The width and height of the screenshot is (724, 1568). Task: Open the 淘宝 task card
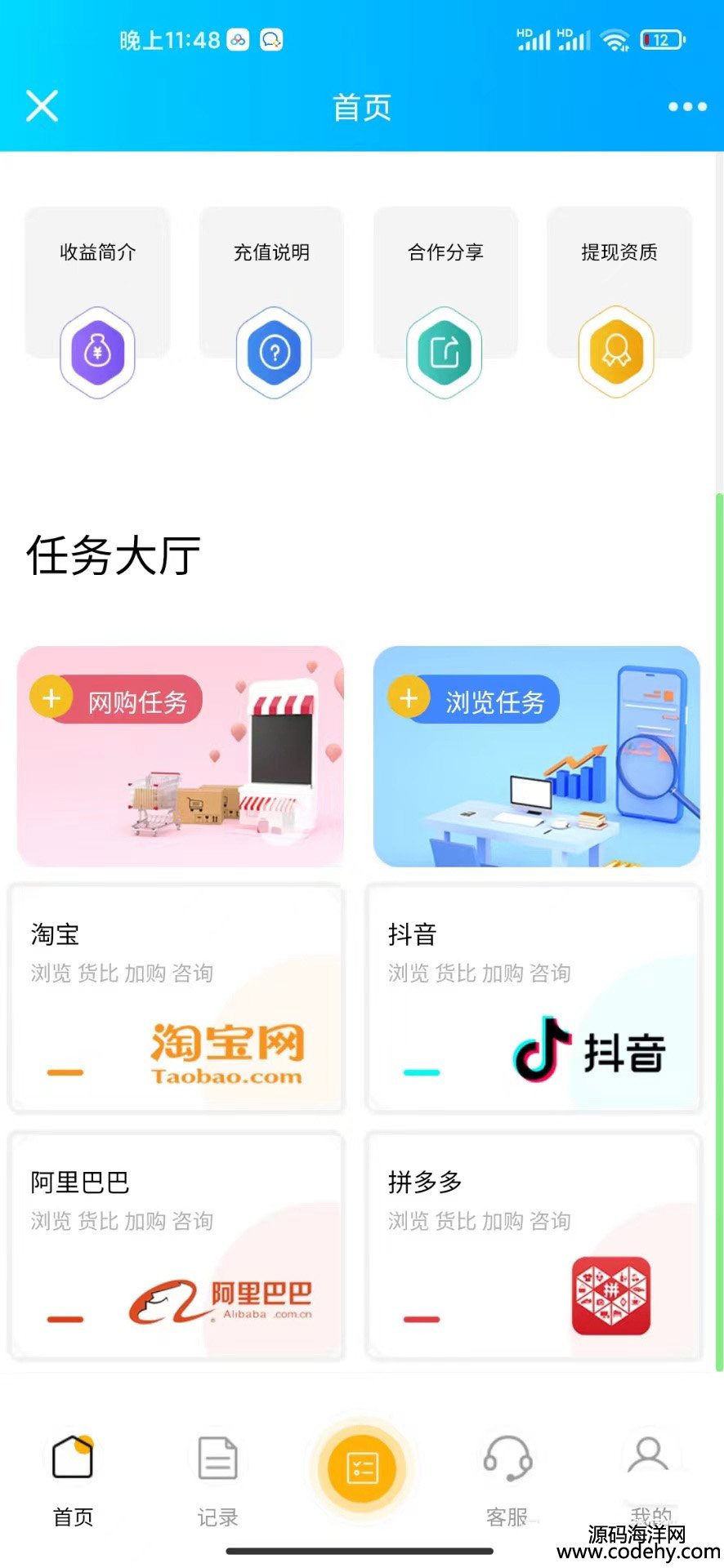click(x=177, y=997)
